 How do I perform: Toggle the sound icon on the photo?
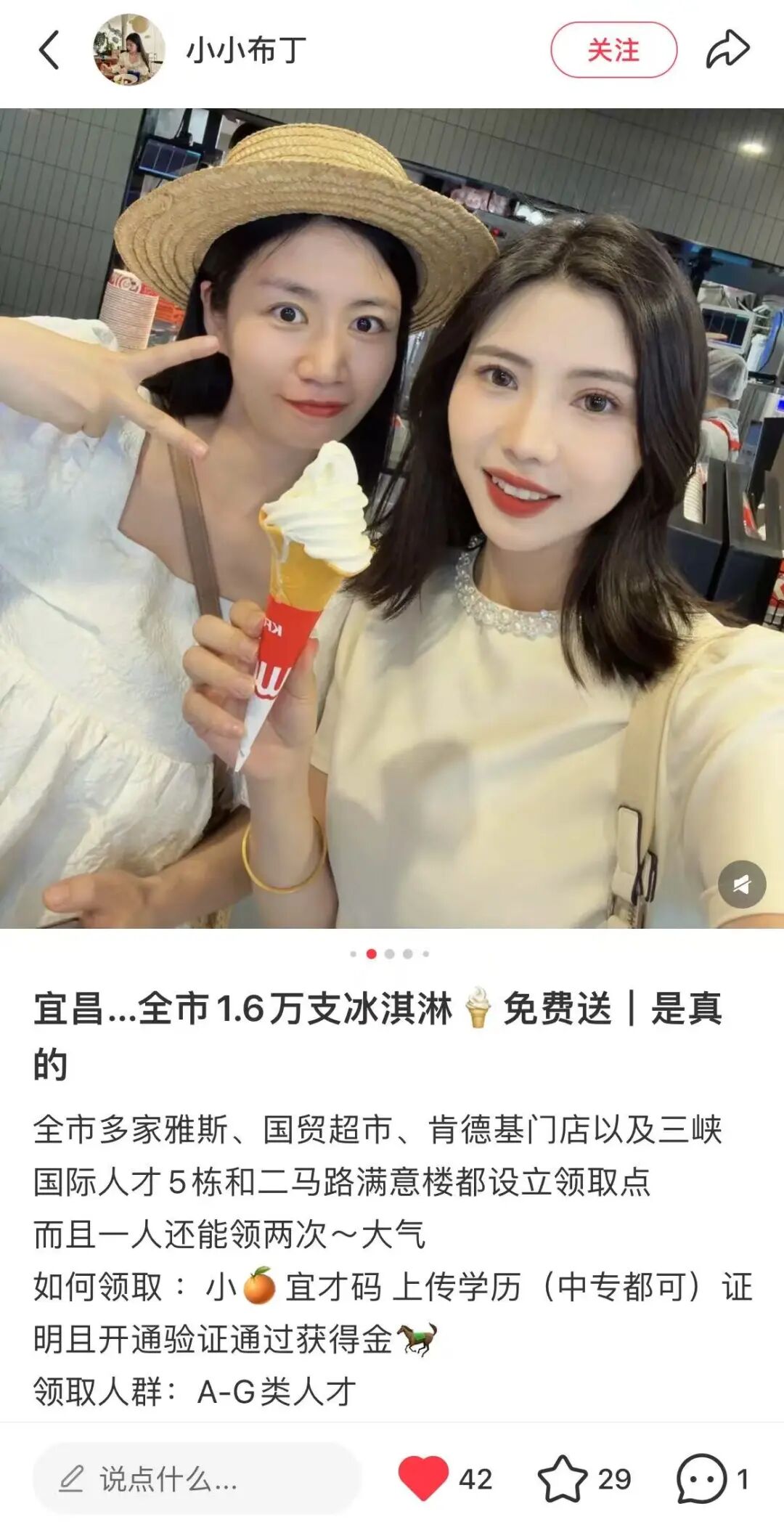pos(742,884)
